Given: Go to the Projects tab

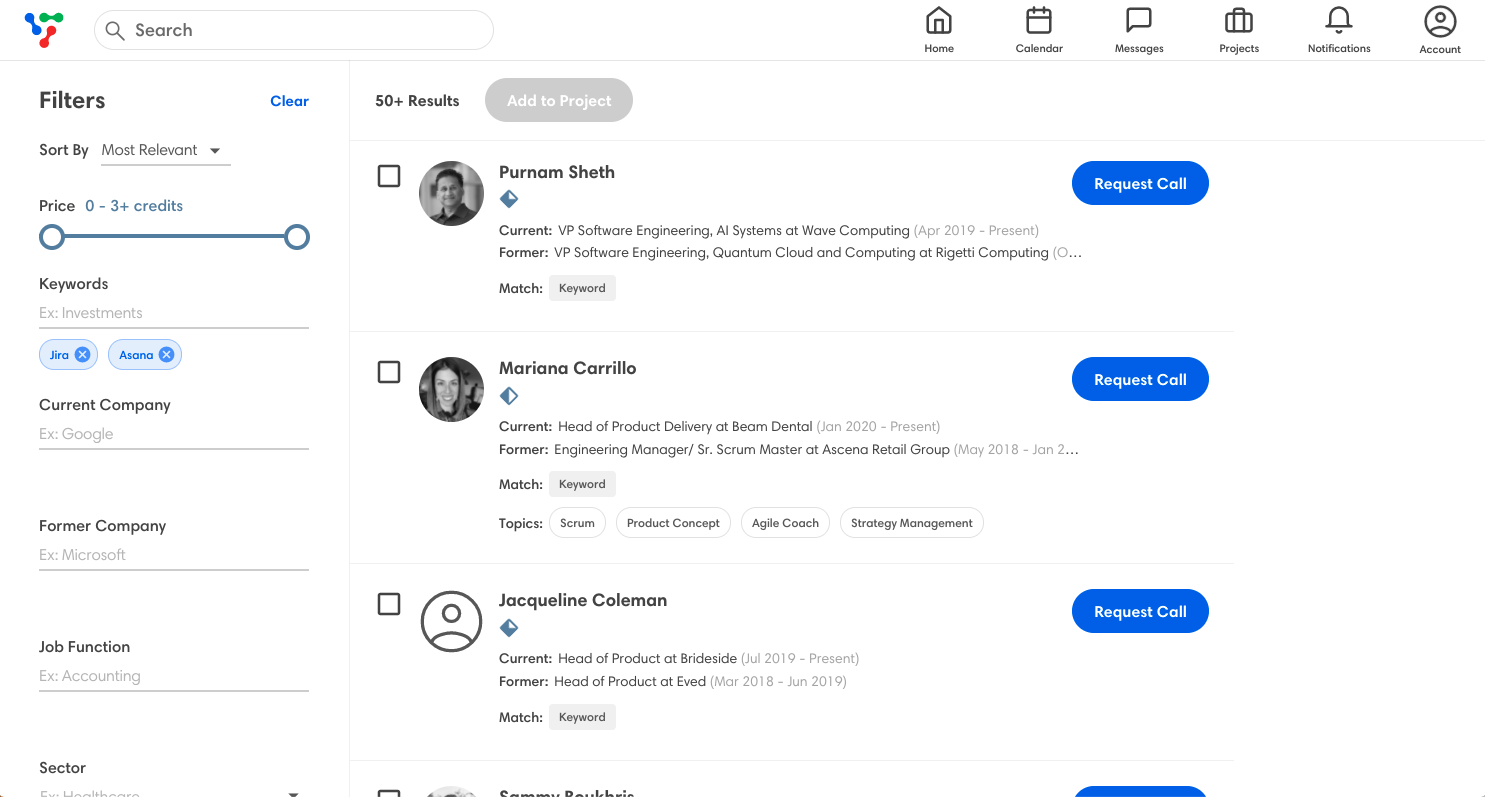Looking at the screenshot, I should [1239, 30].
